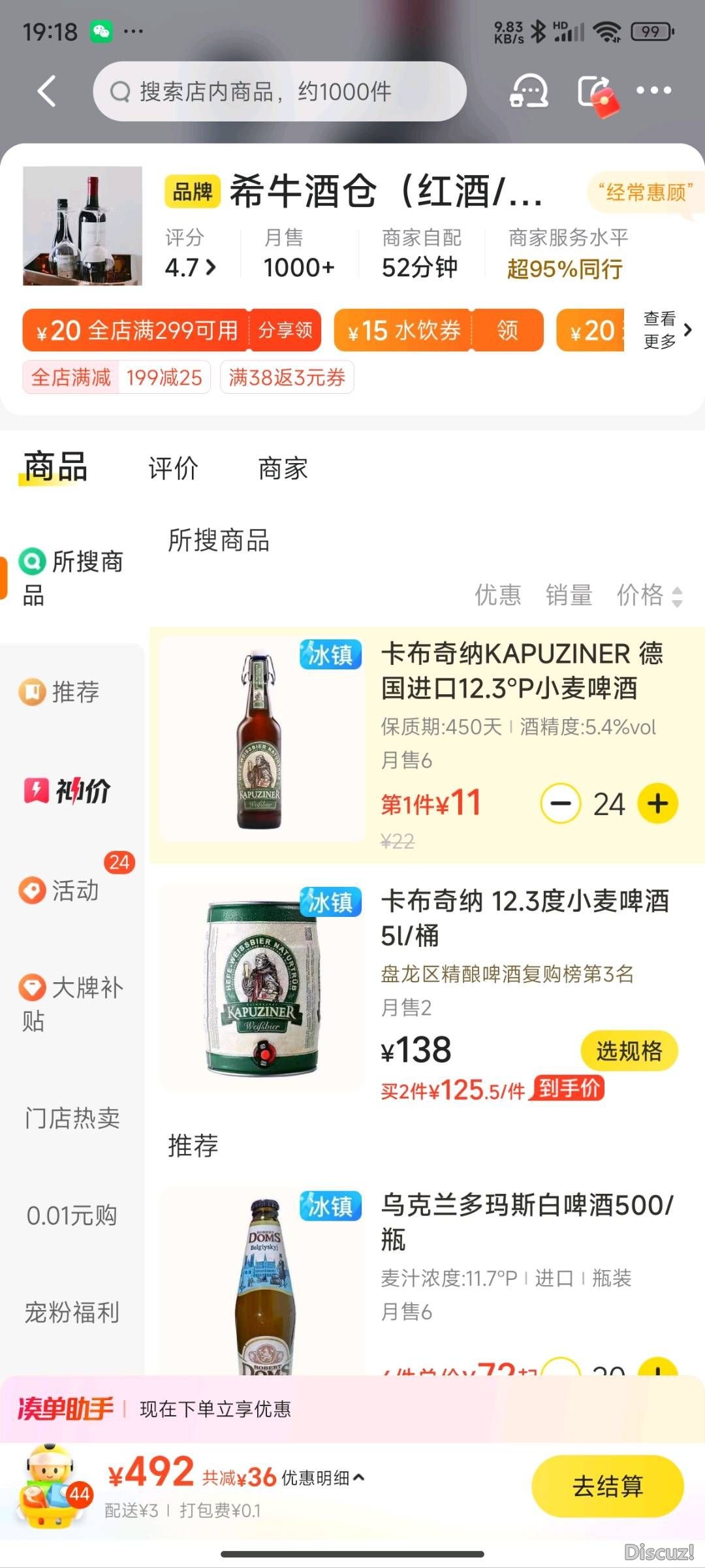Screen dimensions: 705x1568
Task: Decrease KAPUZINER bottle beer quantity
Action: [560, 803]
